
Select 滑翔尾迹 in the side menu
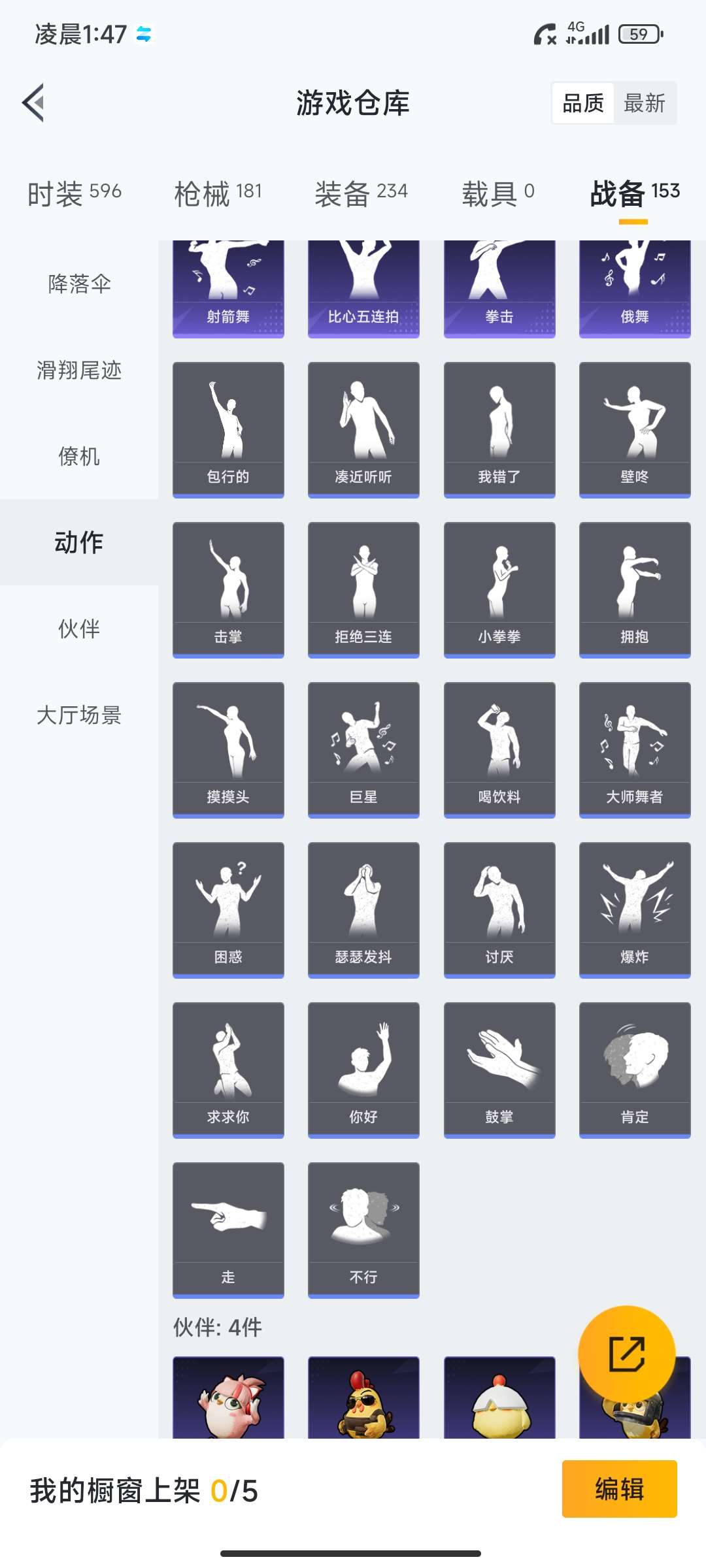79,370
